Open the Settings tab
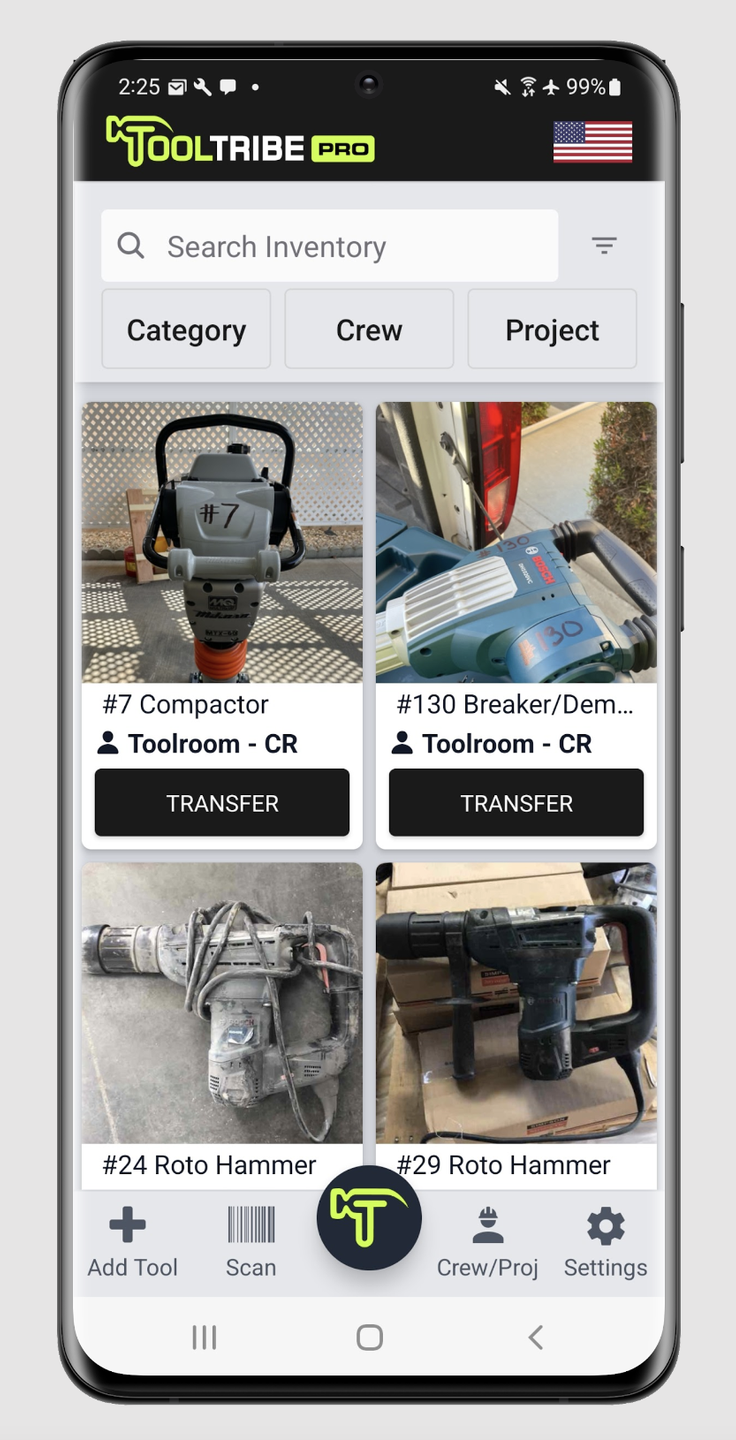This screenshot has width=736, height=1440. [605, 1243]
